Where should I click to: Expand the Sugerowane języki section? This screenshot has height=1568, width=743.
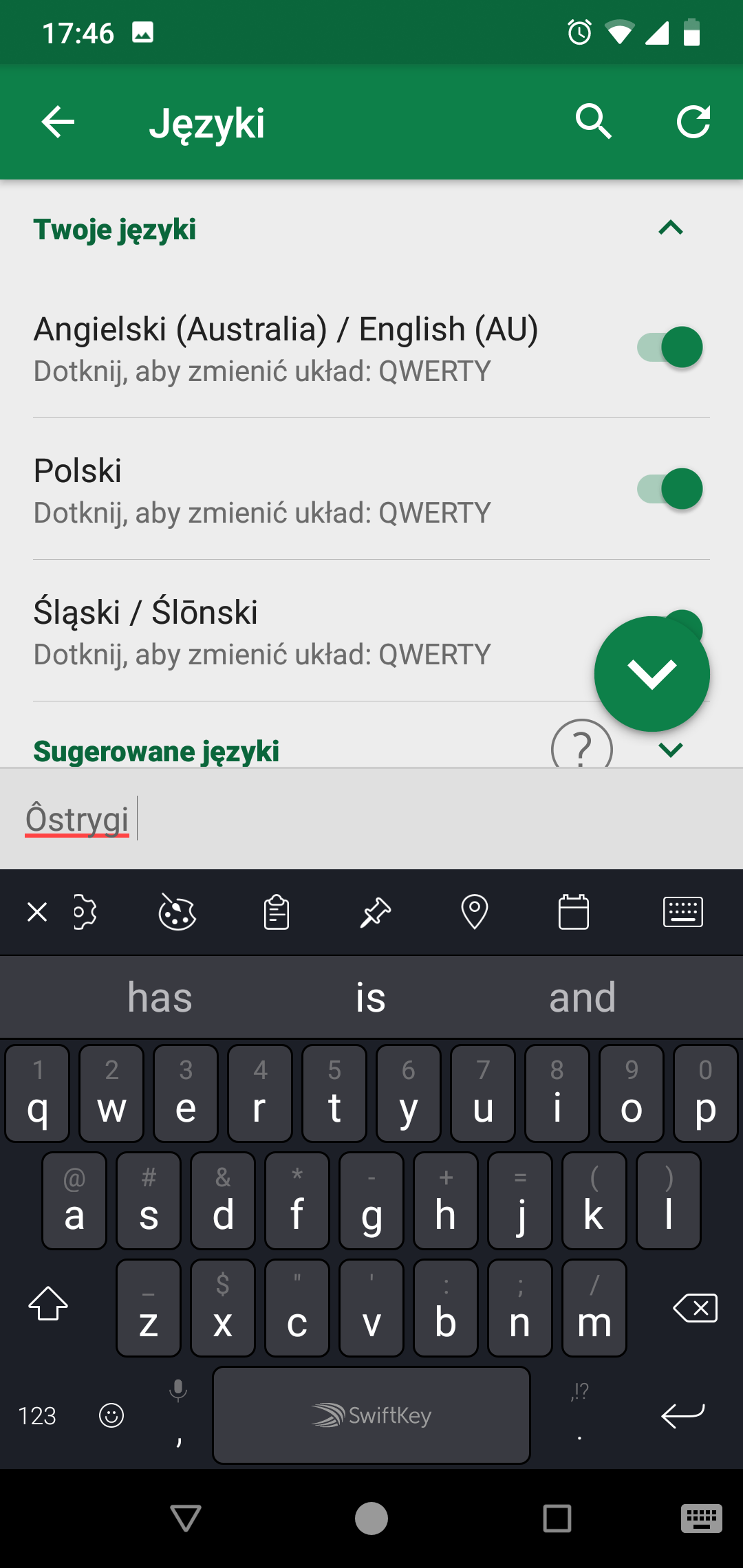(670, 750)
